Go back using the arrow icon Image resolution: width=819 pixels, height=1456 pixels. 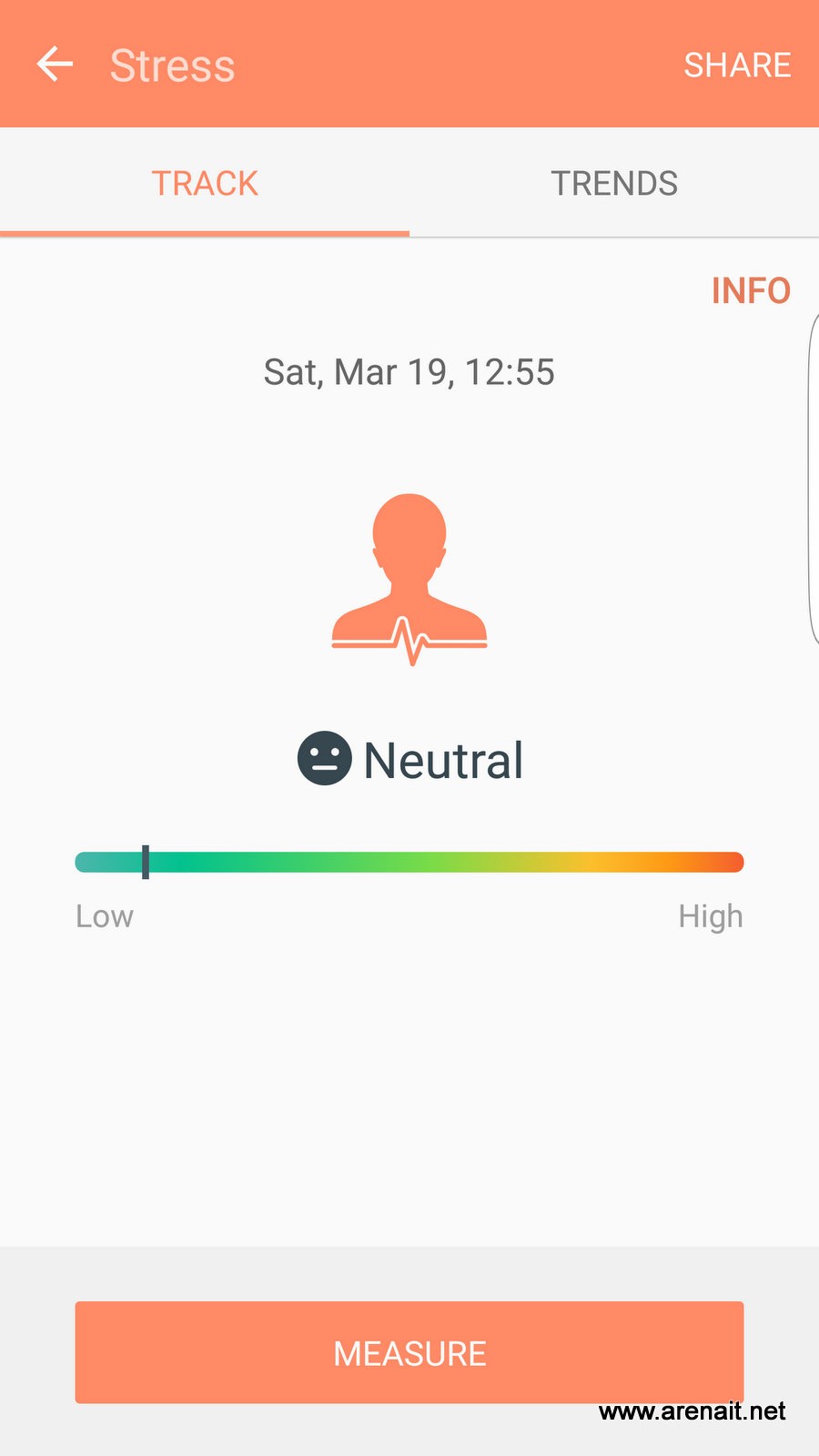[55, 65]
